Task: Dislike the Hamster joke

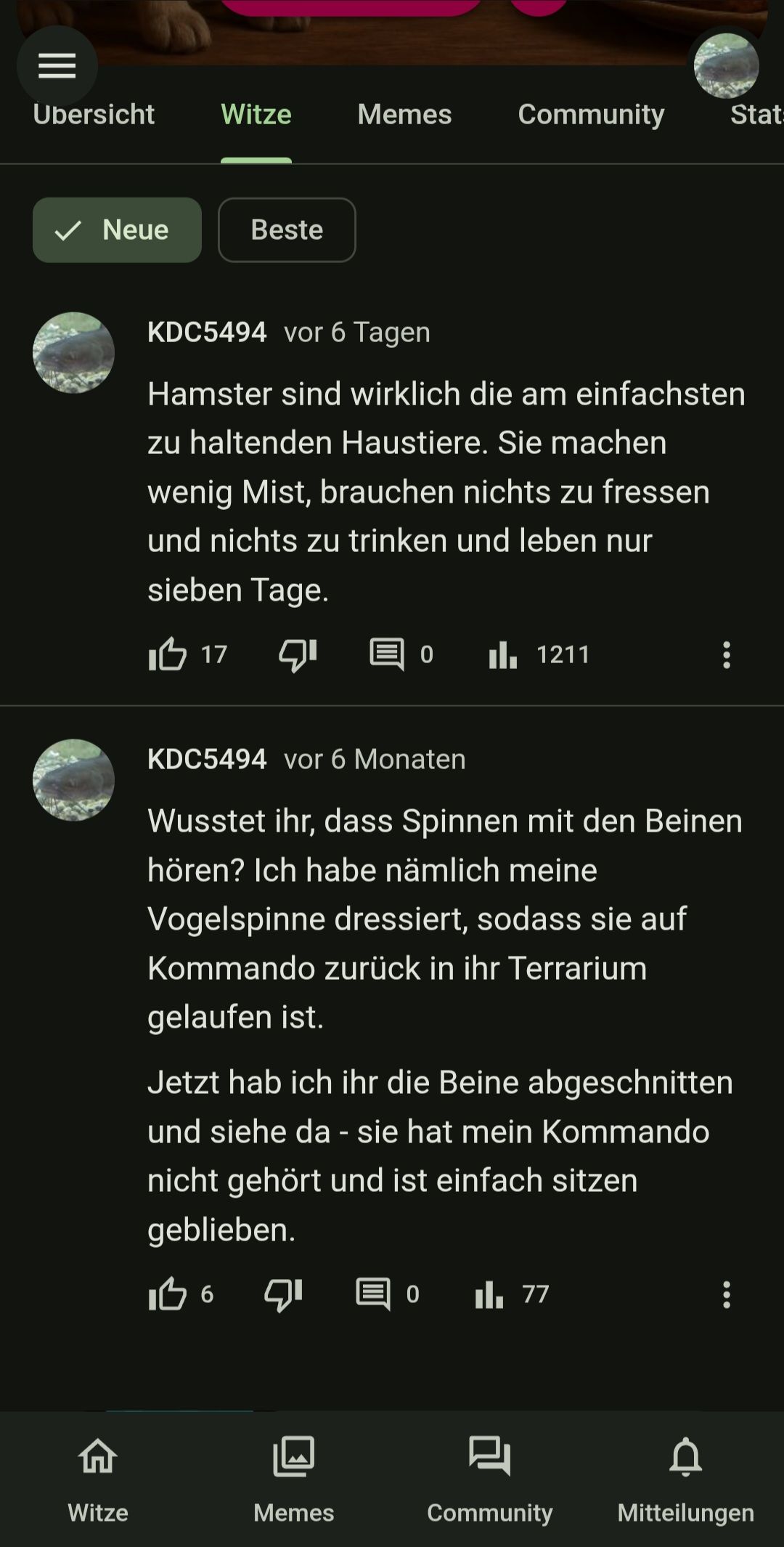Action: [x=298, y=654]
